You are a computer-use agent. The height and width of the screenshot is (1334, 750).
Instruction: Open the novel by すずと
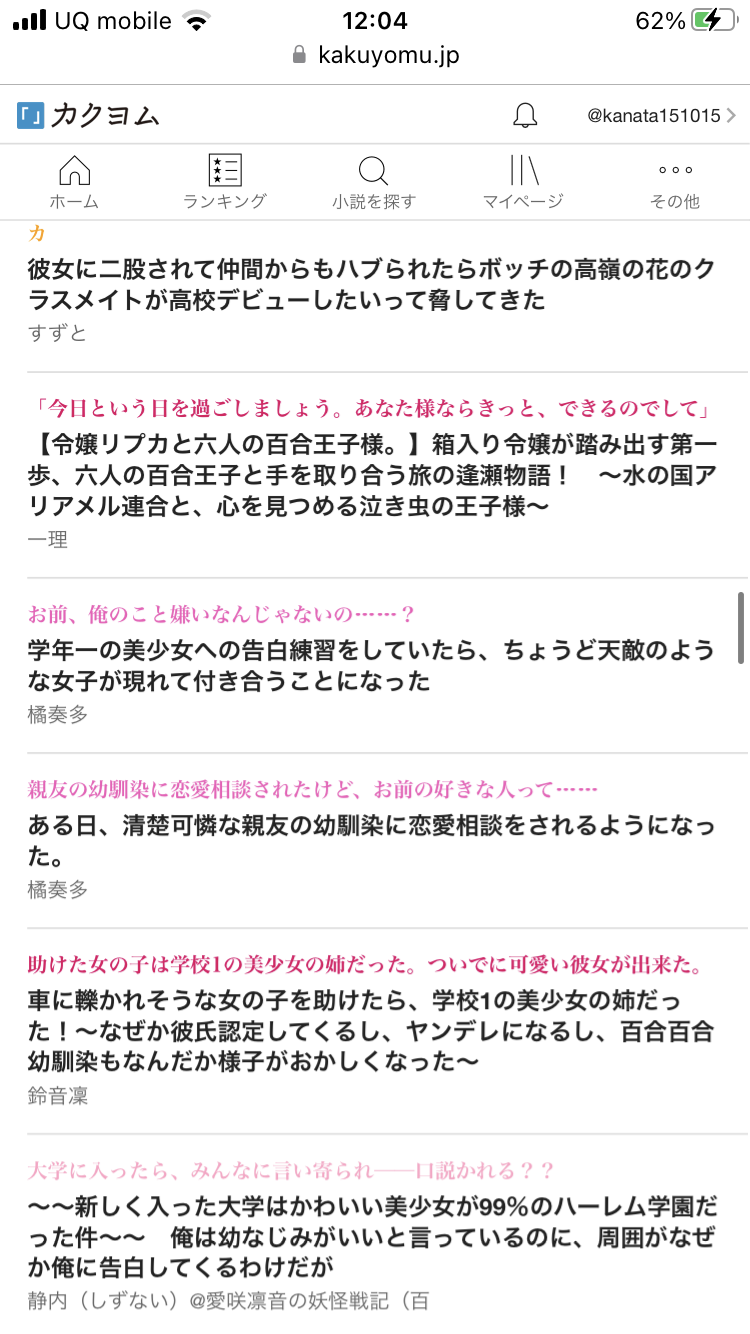tap(370, 284)
